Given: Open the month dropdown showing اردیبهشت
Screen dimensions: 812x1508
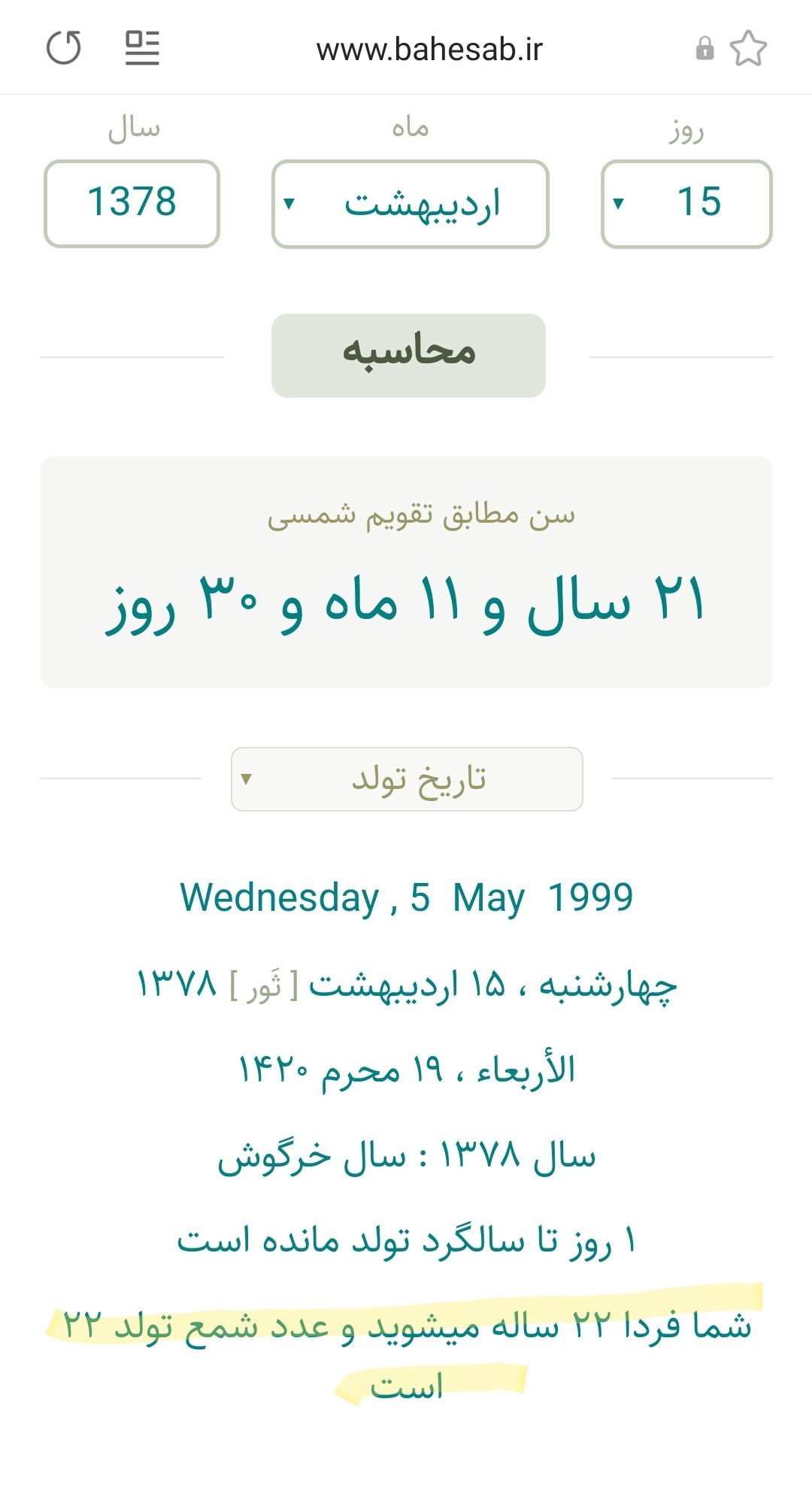Looking at the screenshot, I should point(410,203).
